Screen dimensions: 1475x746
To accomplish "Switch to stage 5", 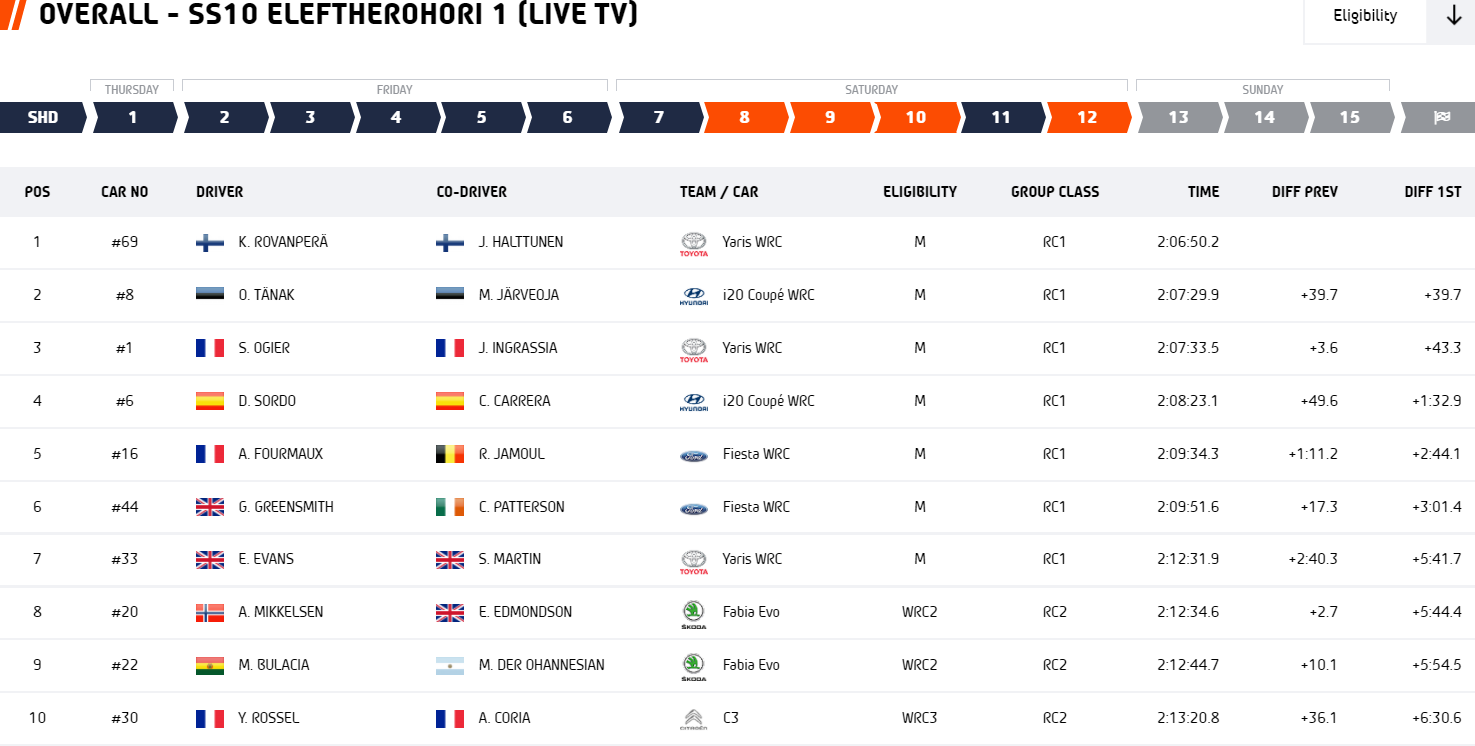I will click(481, 117).
